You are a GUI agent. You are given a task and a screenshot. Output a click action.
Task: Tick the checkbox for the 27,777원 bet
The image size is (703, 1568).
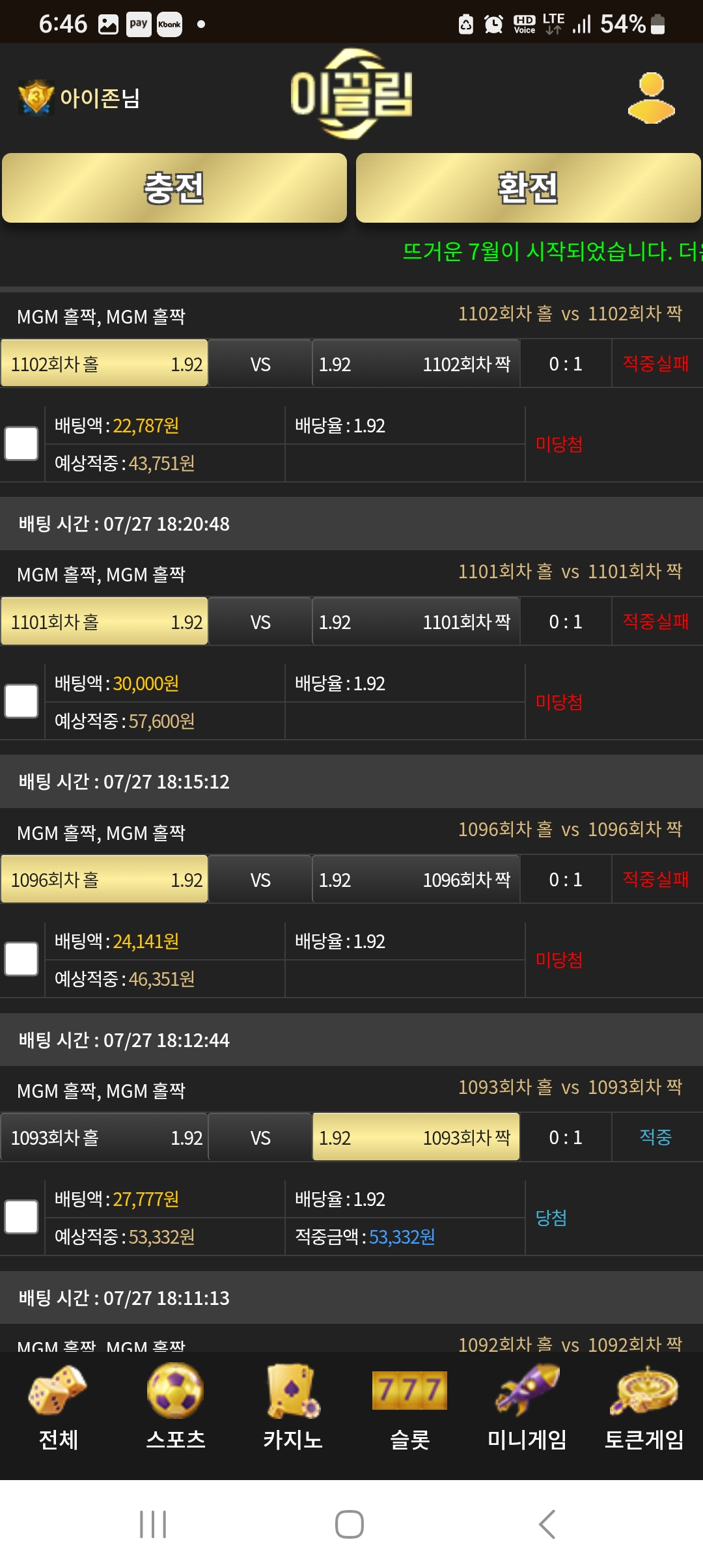tap(21, 1217)
